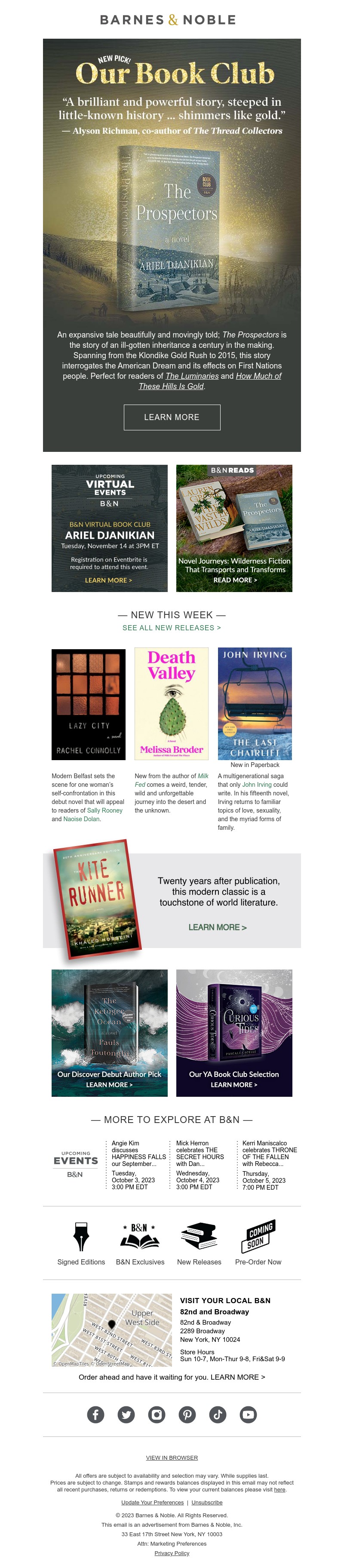344x1568 pixels.
Task: Read Novel Journeys: Wilderness Fiction article
Action: (234, 528)
